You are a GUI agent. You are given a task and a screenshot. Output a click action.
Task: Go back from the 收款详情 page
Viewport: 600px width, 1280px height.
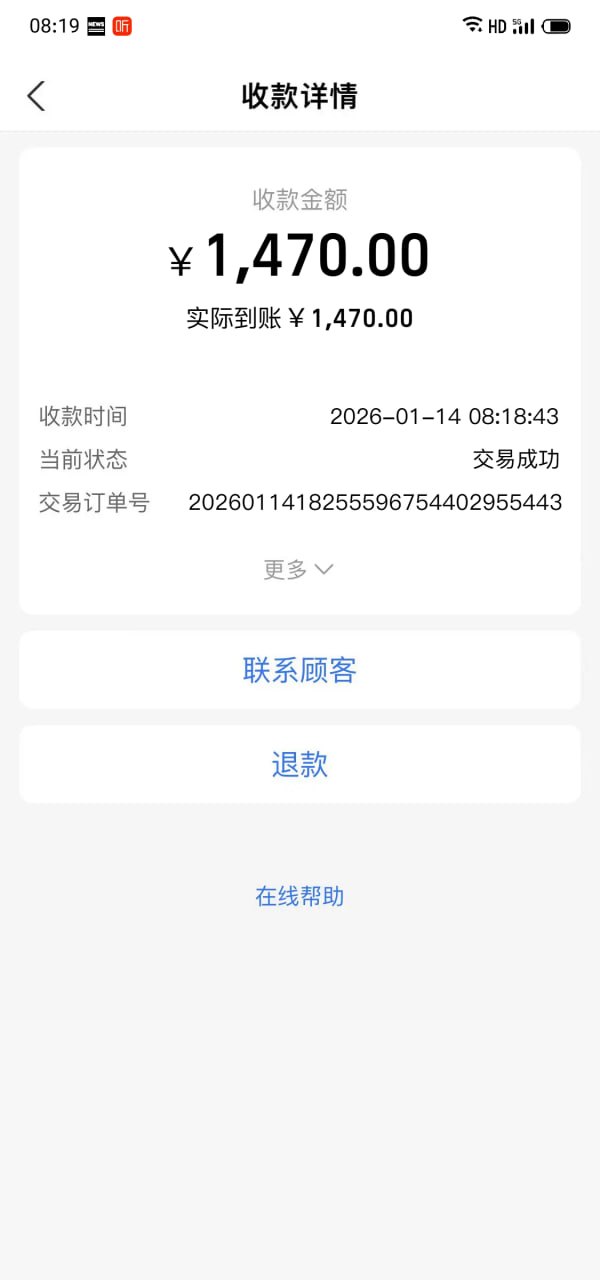click(x=36, y=96)
